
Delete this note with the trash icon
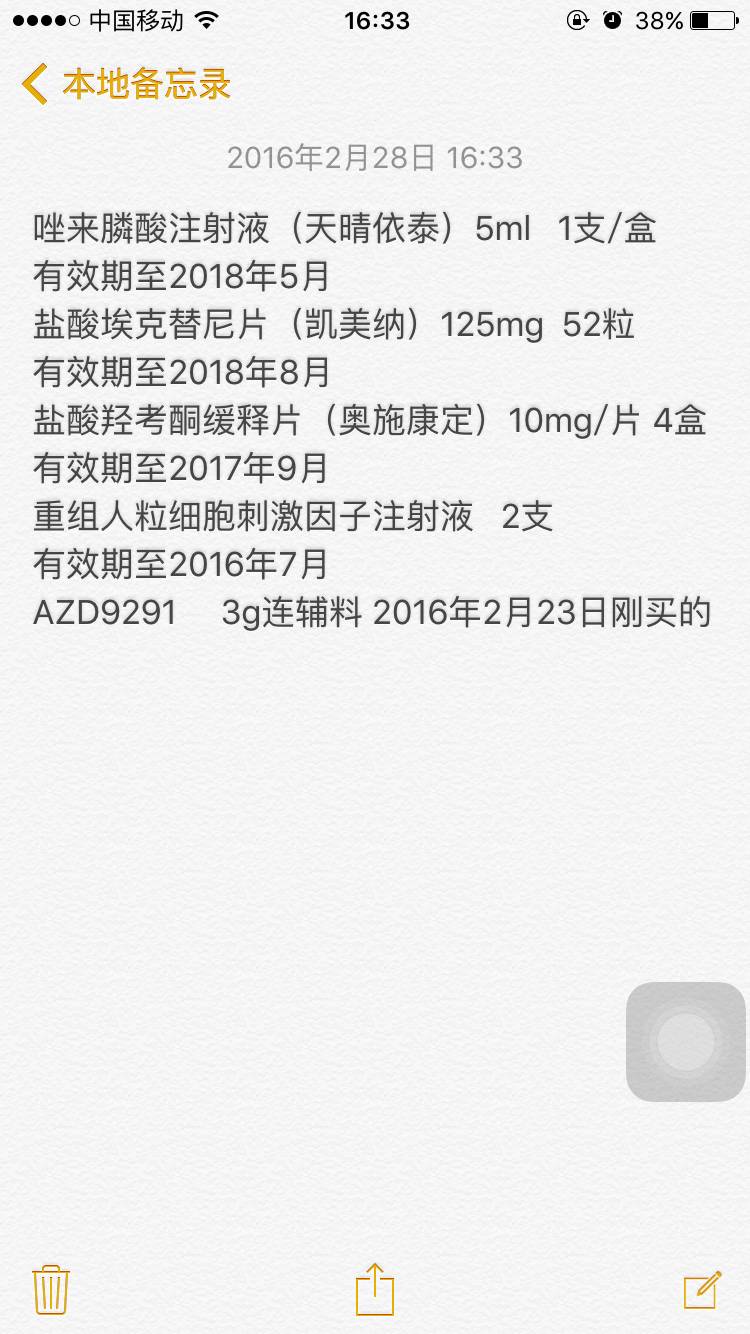[50, 1289]
